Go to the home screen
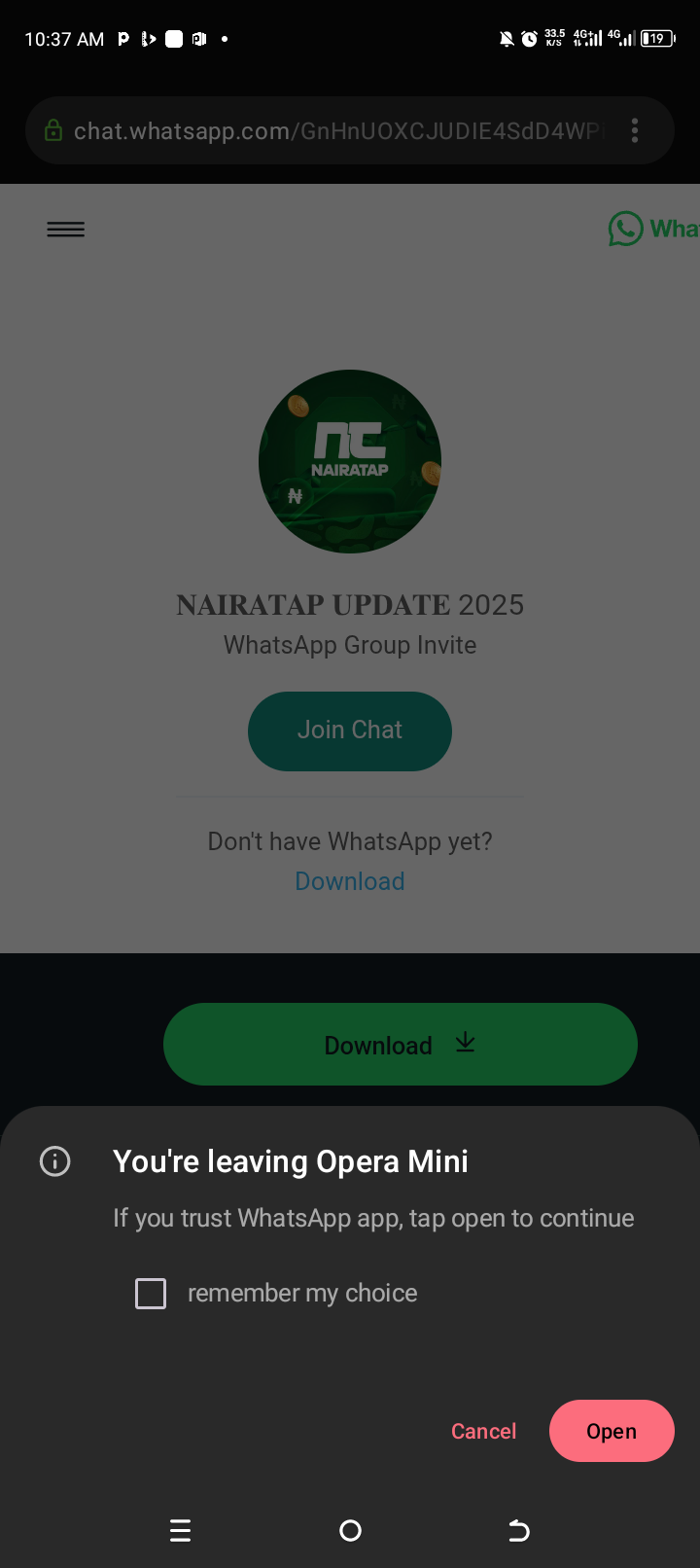Viewport: 700px width, 1568px height. 350,1531
